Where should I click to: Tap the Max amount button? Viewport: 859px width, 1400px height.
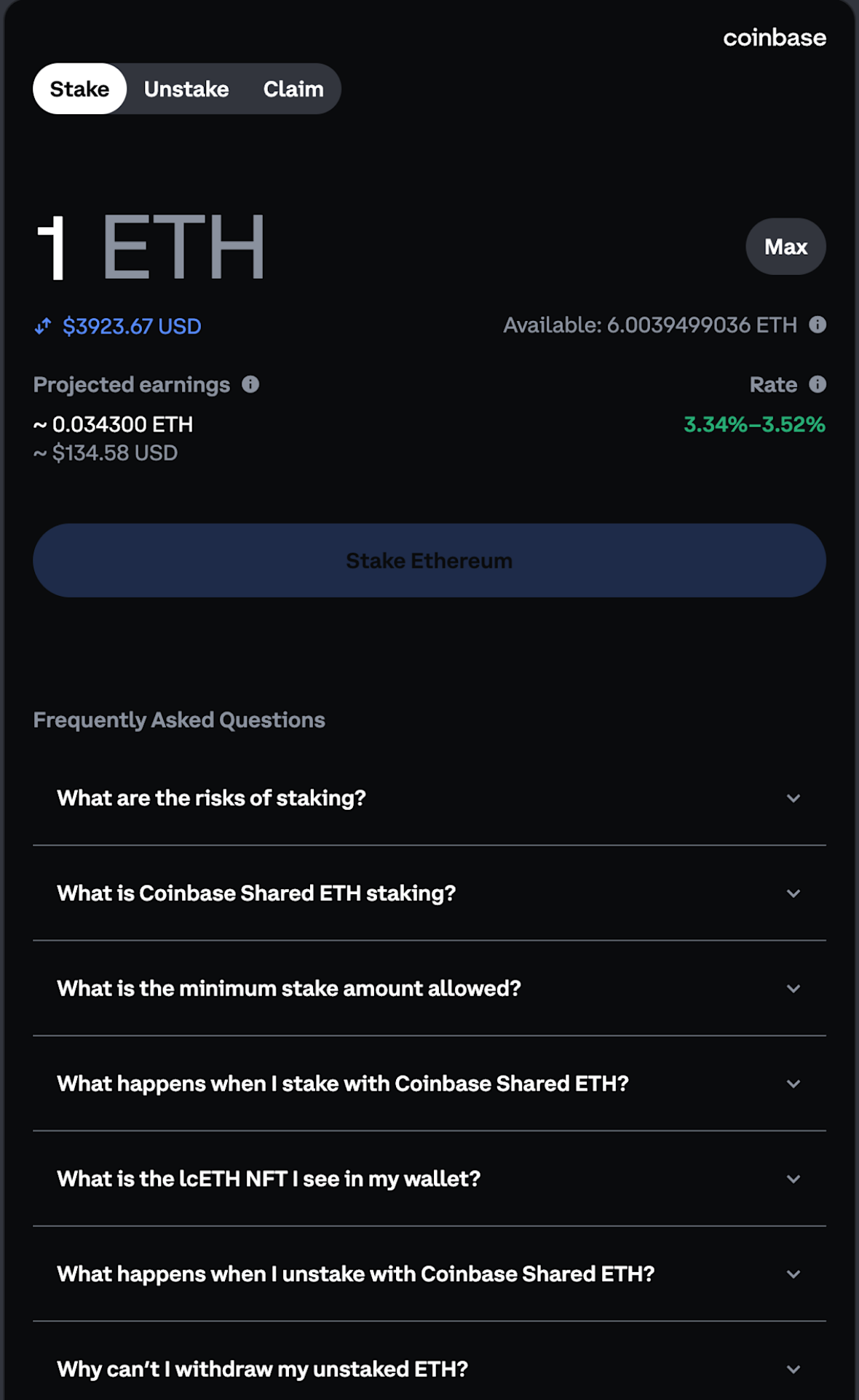coord(785,247)
